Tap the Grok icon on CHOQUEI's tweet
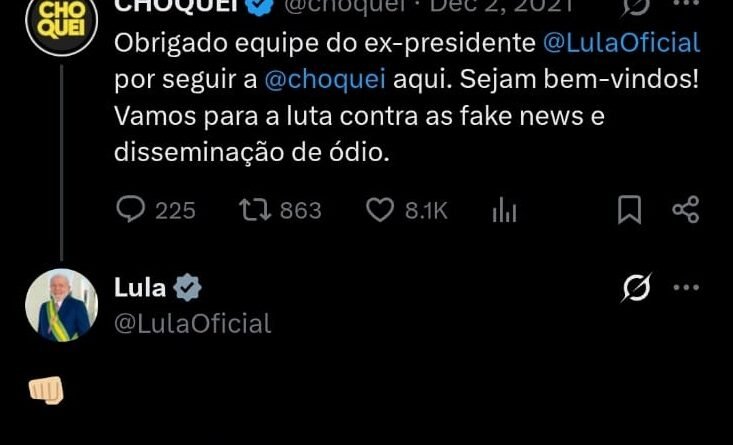 pyautogui.click(x=636, y=6)
